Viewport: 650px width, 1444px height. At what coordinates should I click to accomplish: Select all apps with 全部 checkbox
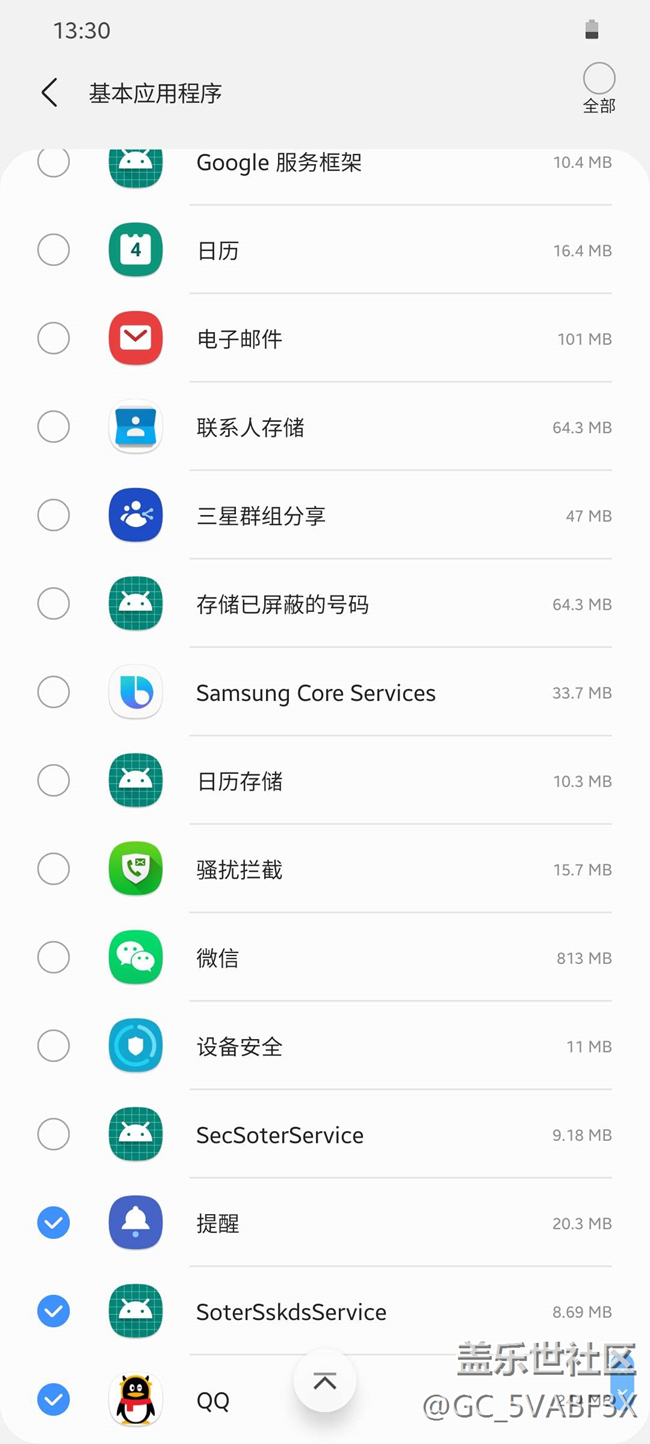(599, 79)
